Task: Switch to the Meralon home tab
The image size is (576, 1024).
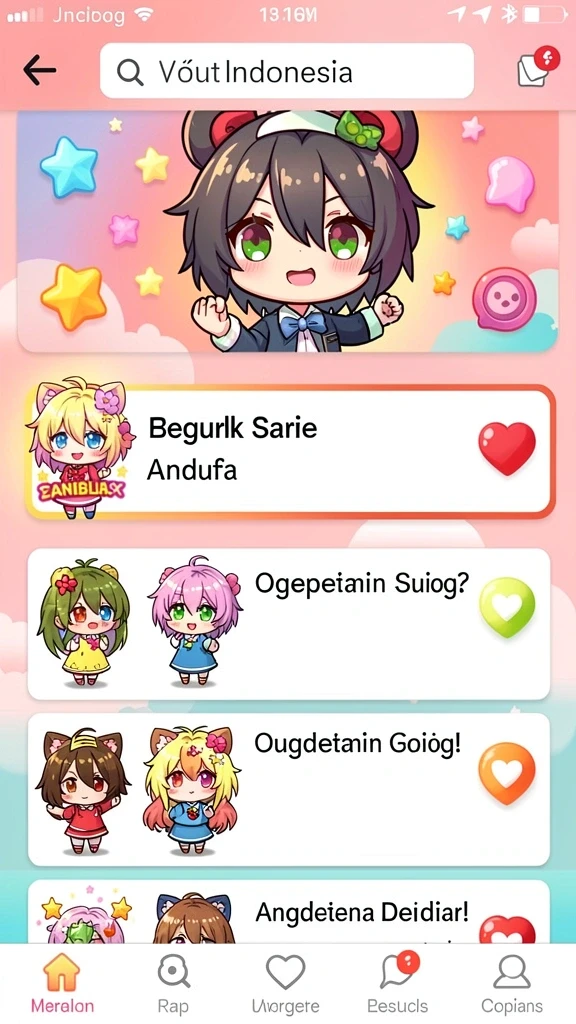Action: [62, 984]
